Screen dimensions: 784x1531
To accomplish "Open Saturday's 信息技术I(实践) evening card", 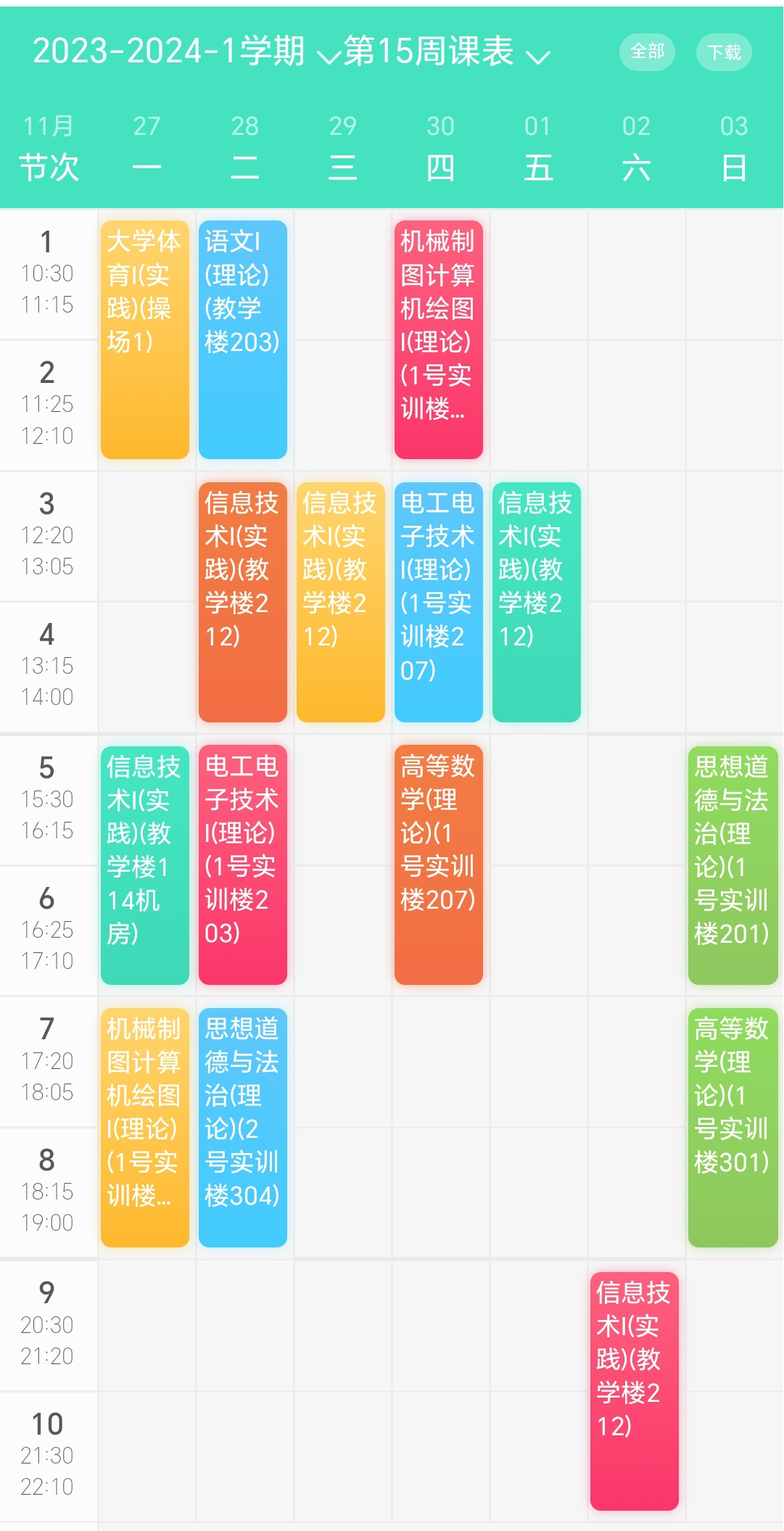I will click(x=634, y=1390).
